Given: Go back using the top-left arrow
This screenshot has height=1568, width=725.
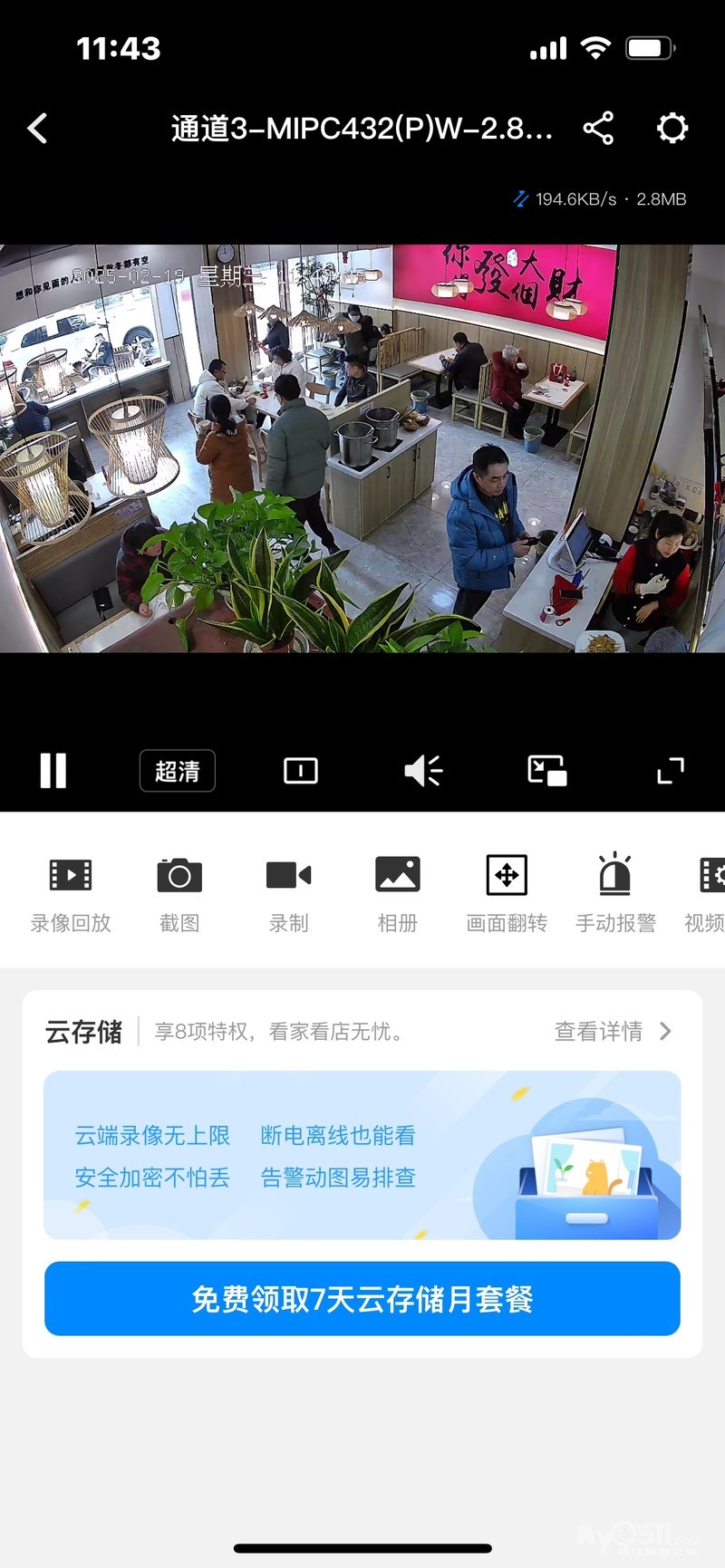Looking at the screenshot, I should pos(37,129).
